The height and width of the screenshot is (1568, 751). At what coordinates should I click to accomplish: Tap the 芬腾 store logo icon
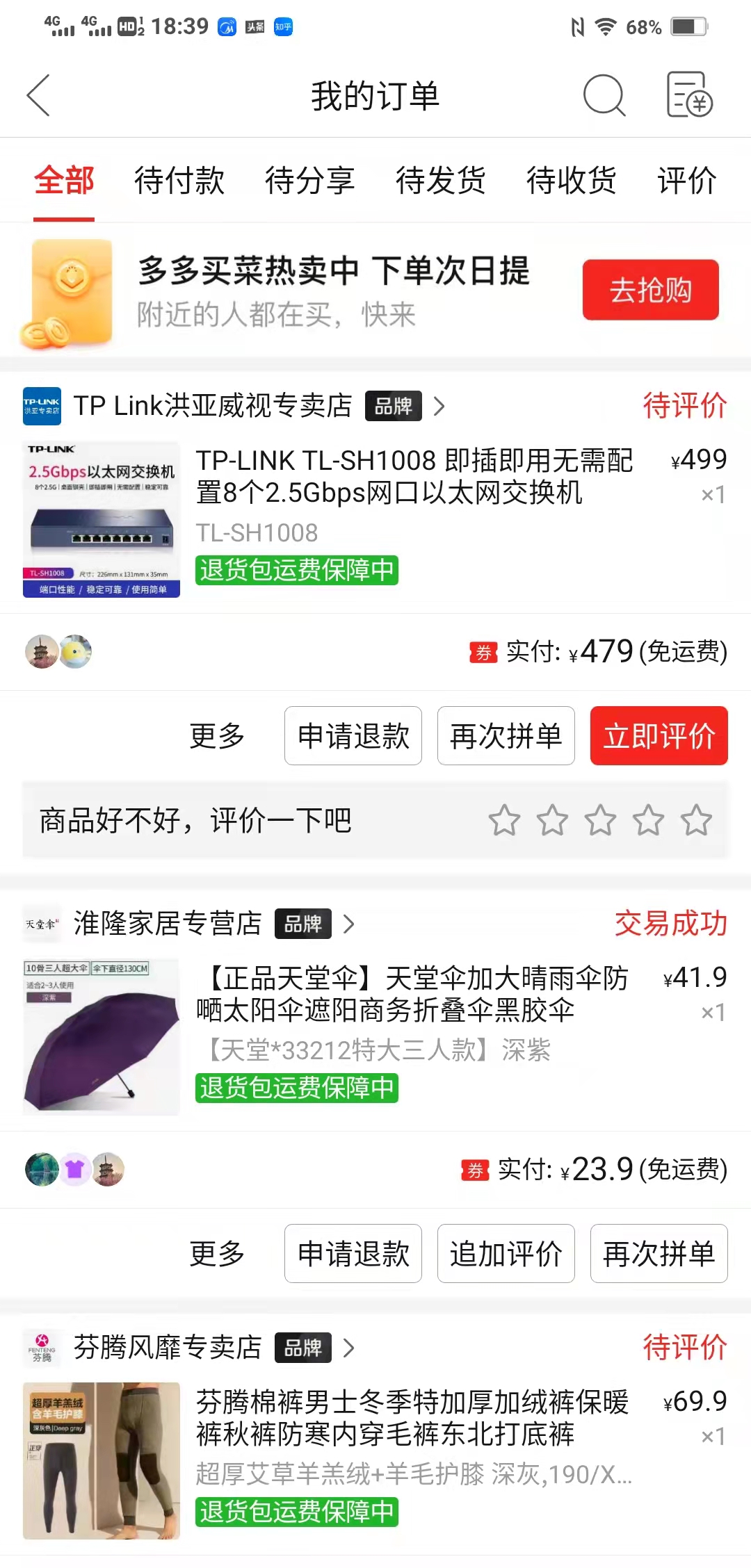pos(42,1348)
